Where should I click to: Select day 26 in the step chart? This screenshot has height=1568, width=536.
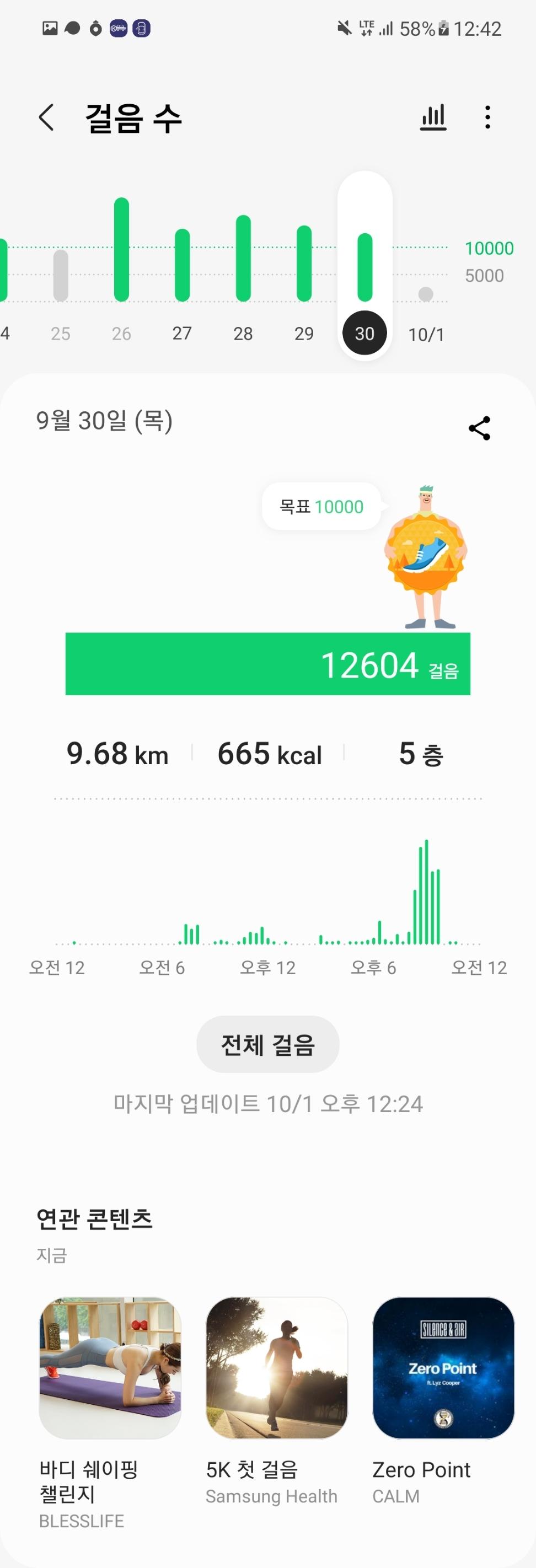(121, 268)
